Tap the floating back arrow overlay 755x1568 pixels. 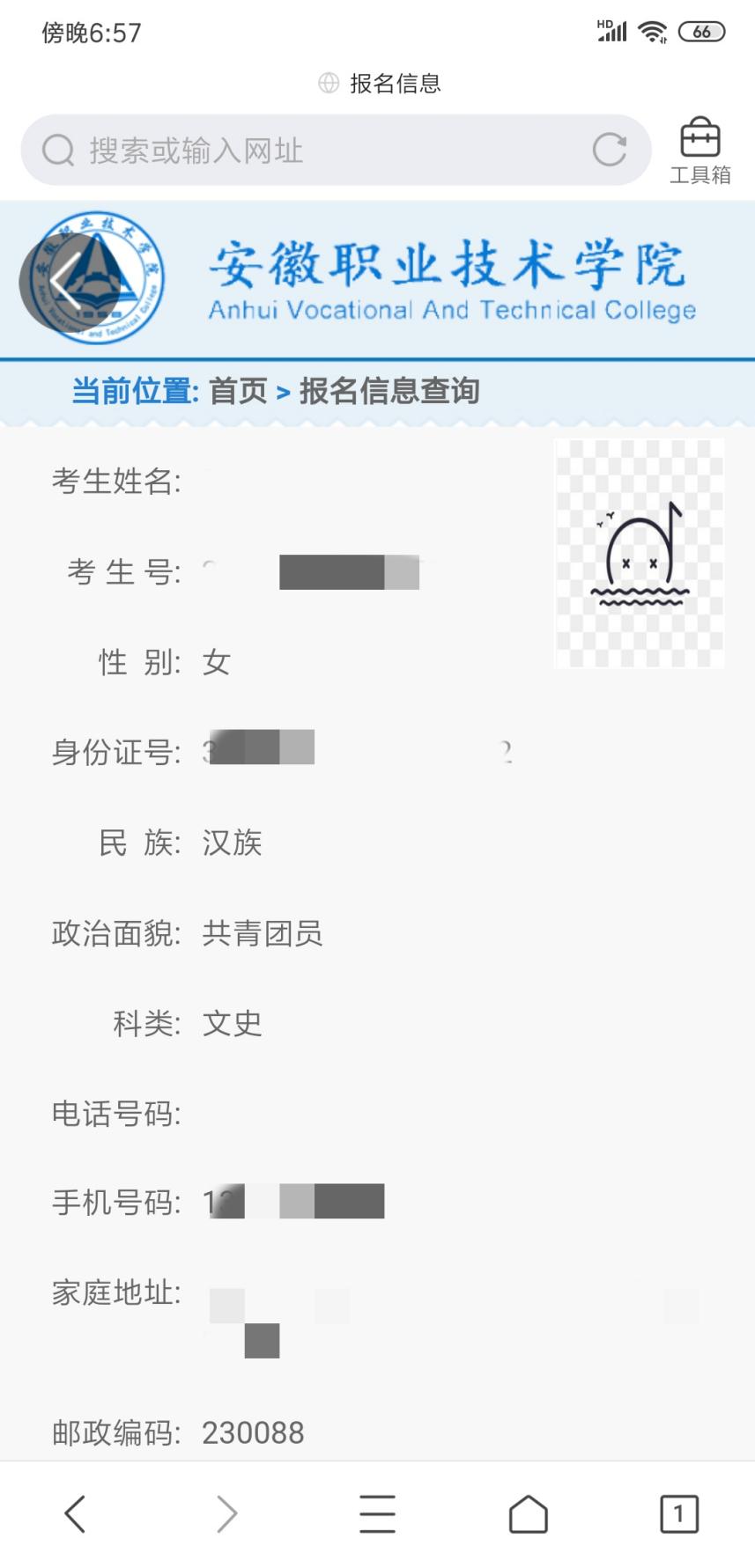[x=65, y=281]
